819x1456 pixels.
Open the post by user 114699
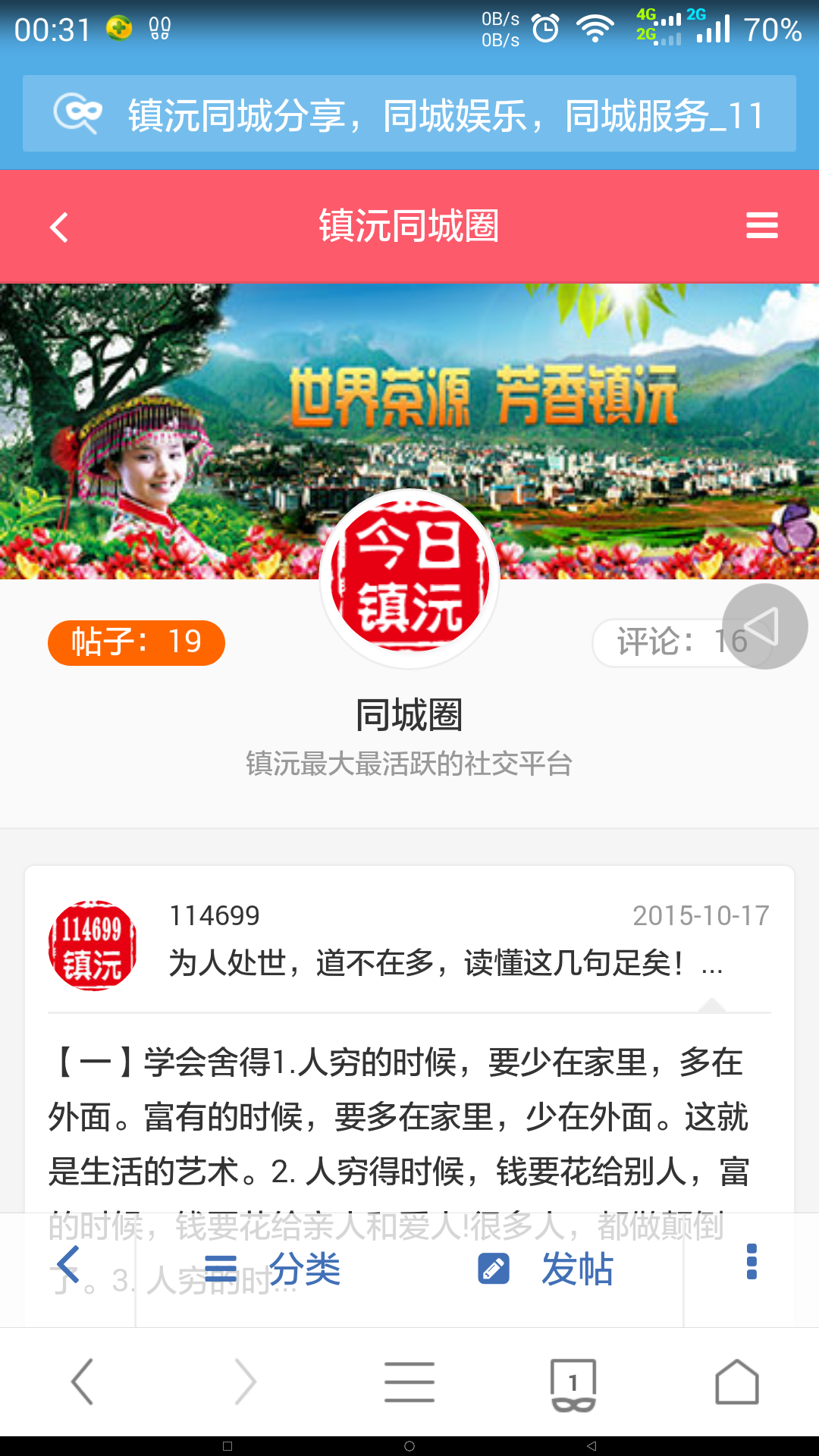[x=445, y=962]
